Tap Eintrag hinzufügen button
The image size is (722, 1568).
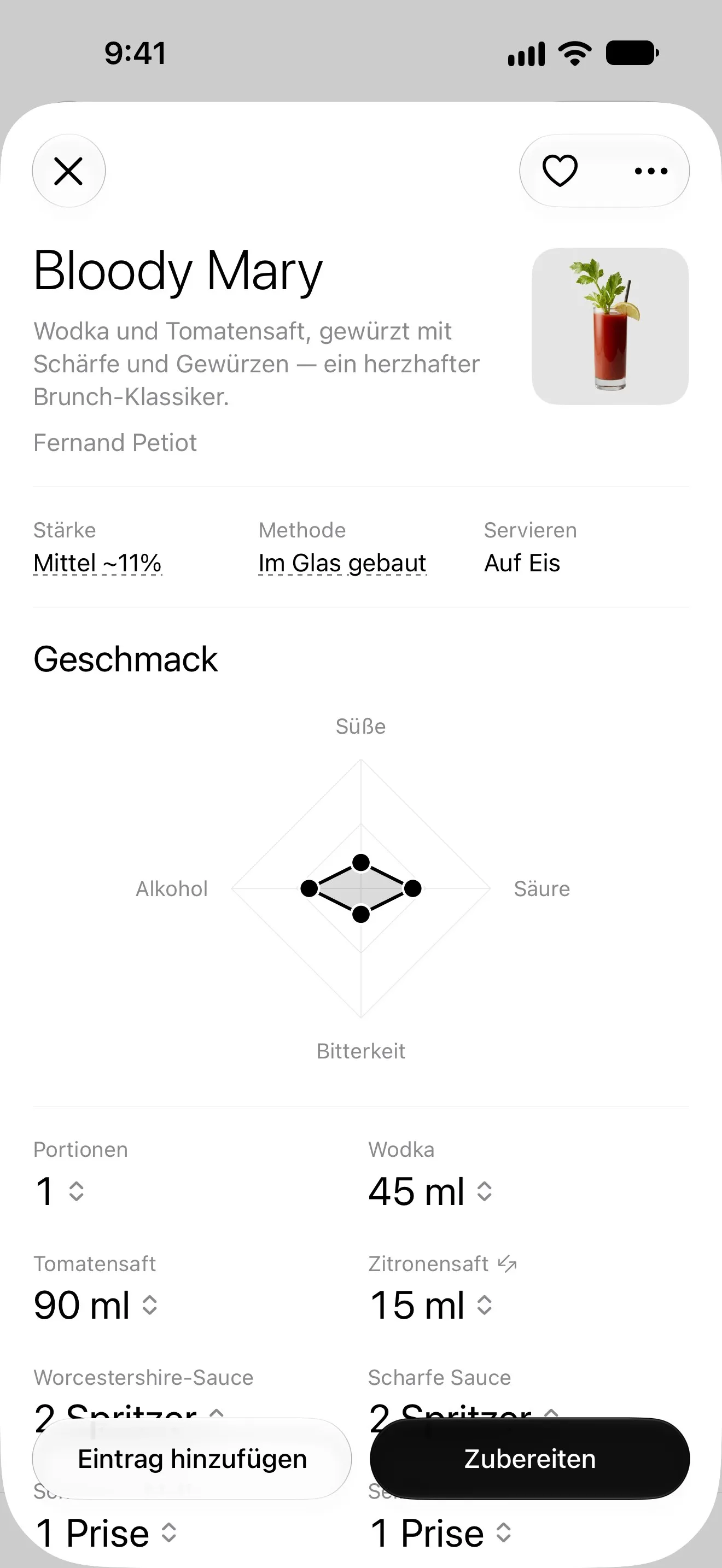[x=192, y=1459]
